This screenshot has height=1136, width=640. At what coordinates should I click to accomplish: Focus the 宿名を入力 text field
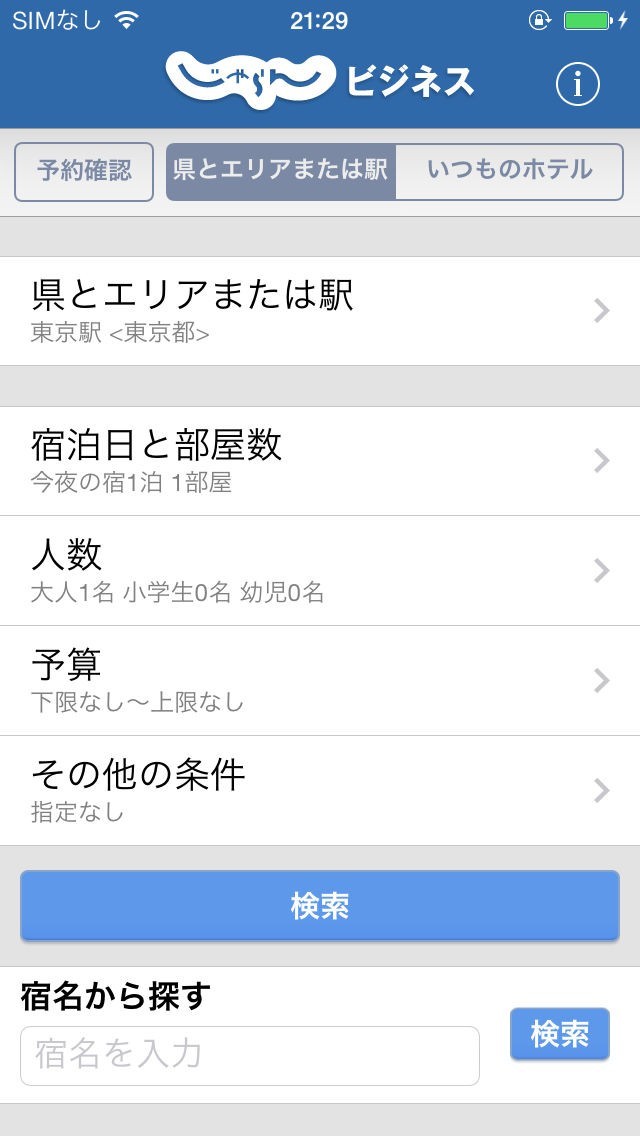250,1055
